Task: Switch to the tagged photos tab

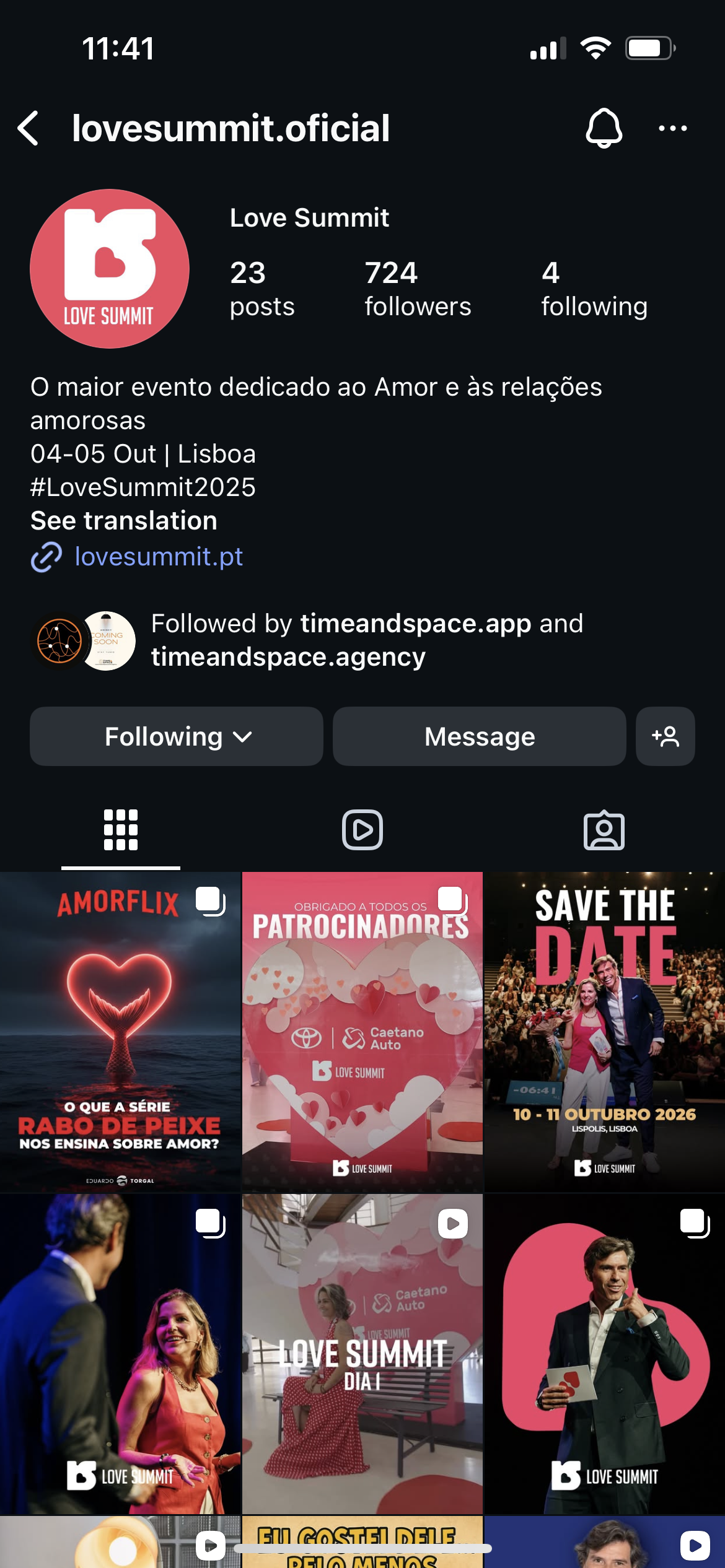Action: coord(604,830)
